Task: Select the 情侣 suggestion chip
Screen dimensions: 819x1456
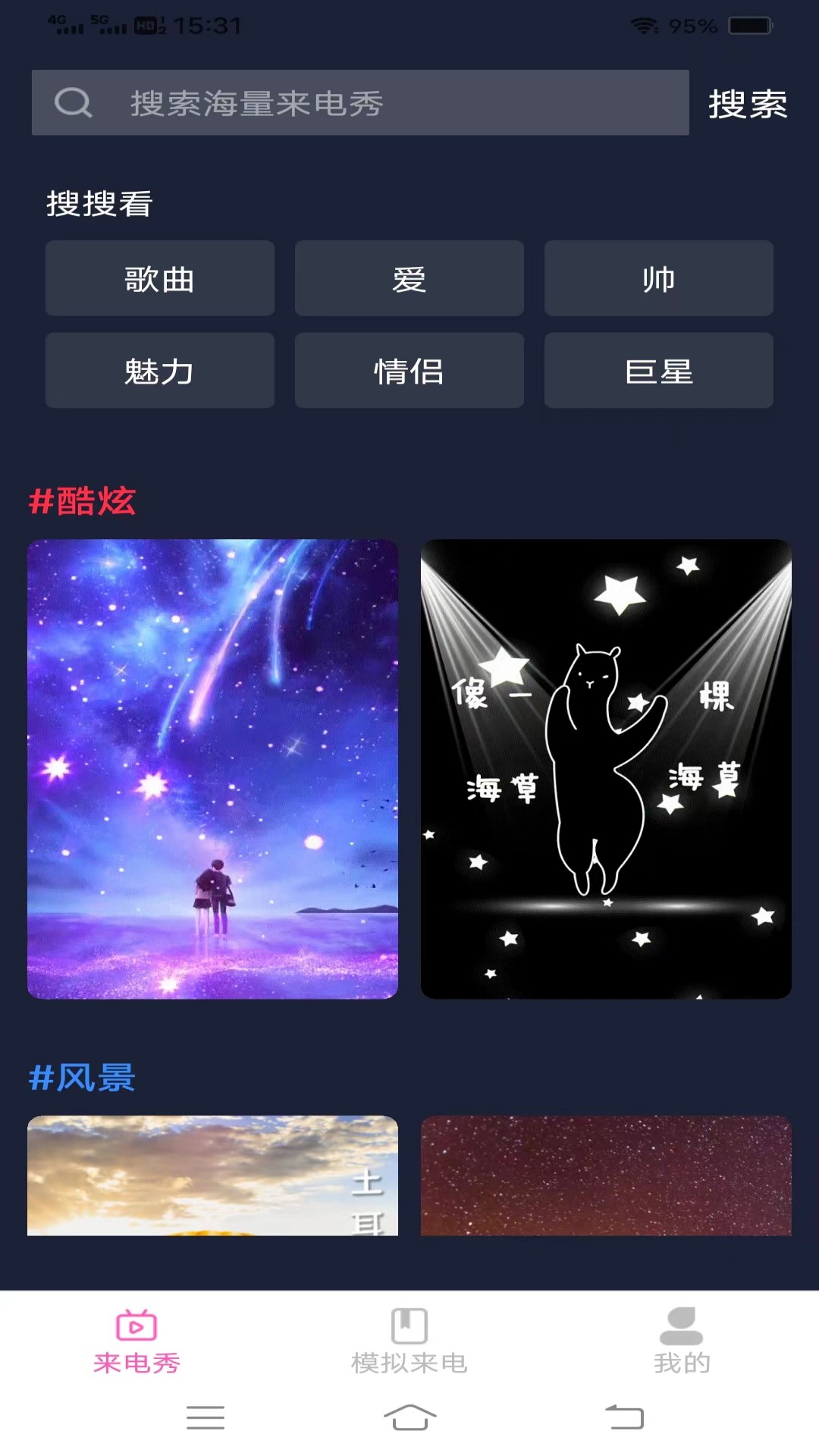Action: click(409, 370)
